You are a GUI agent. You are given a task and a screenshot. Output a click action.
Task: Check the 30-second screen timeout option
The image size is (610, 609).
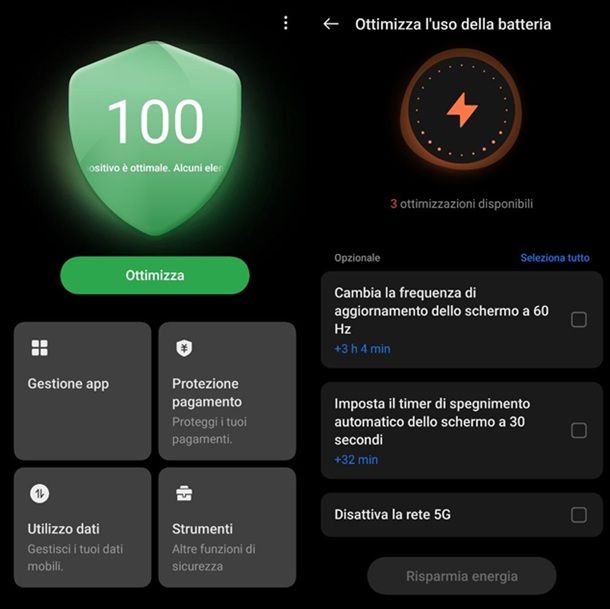[578, 431]
